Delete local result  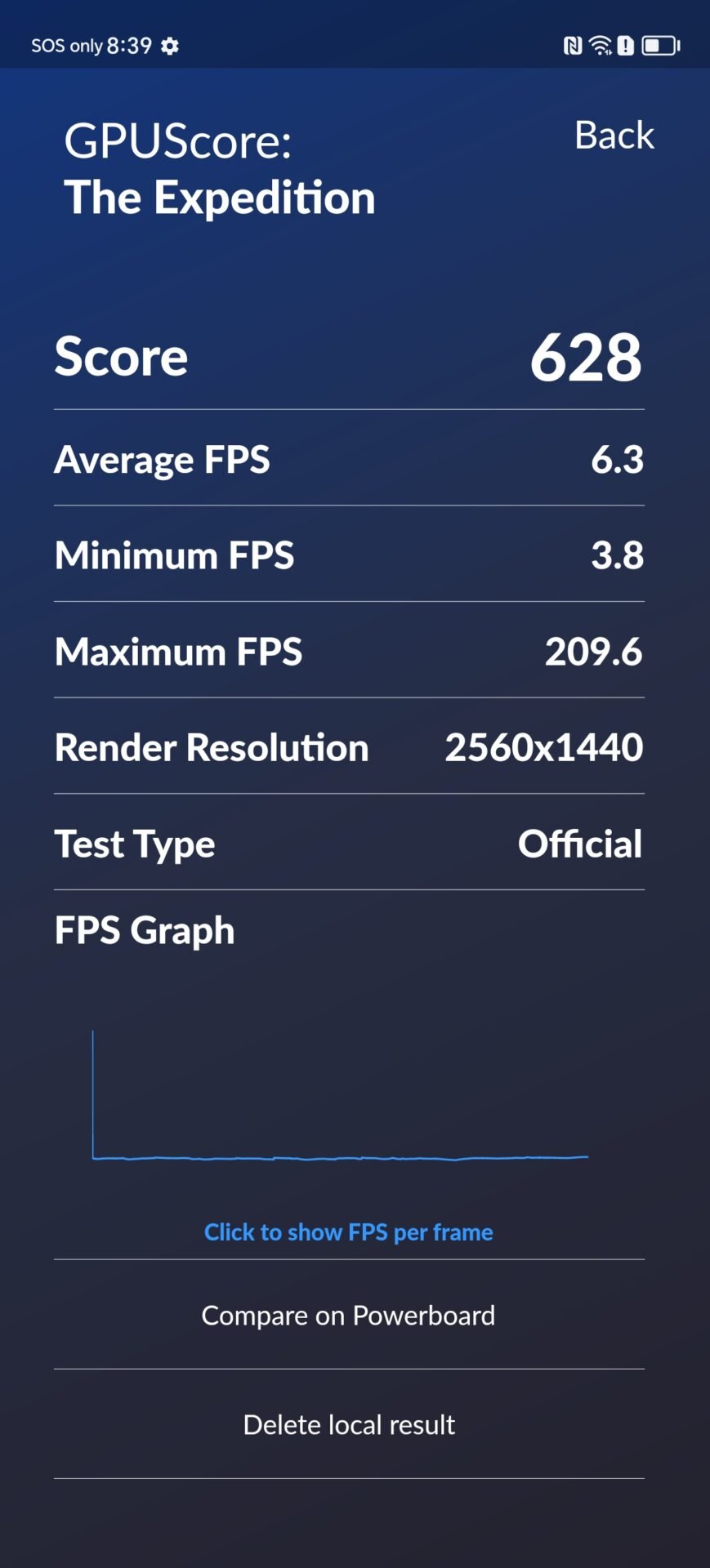(348, 1424)
